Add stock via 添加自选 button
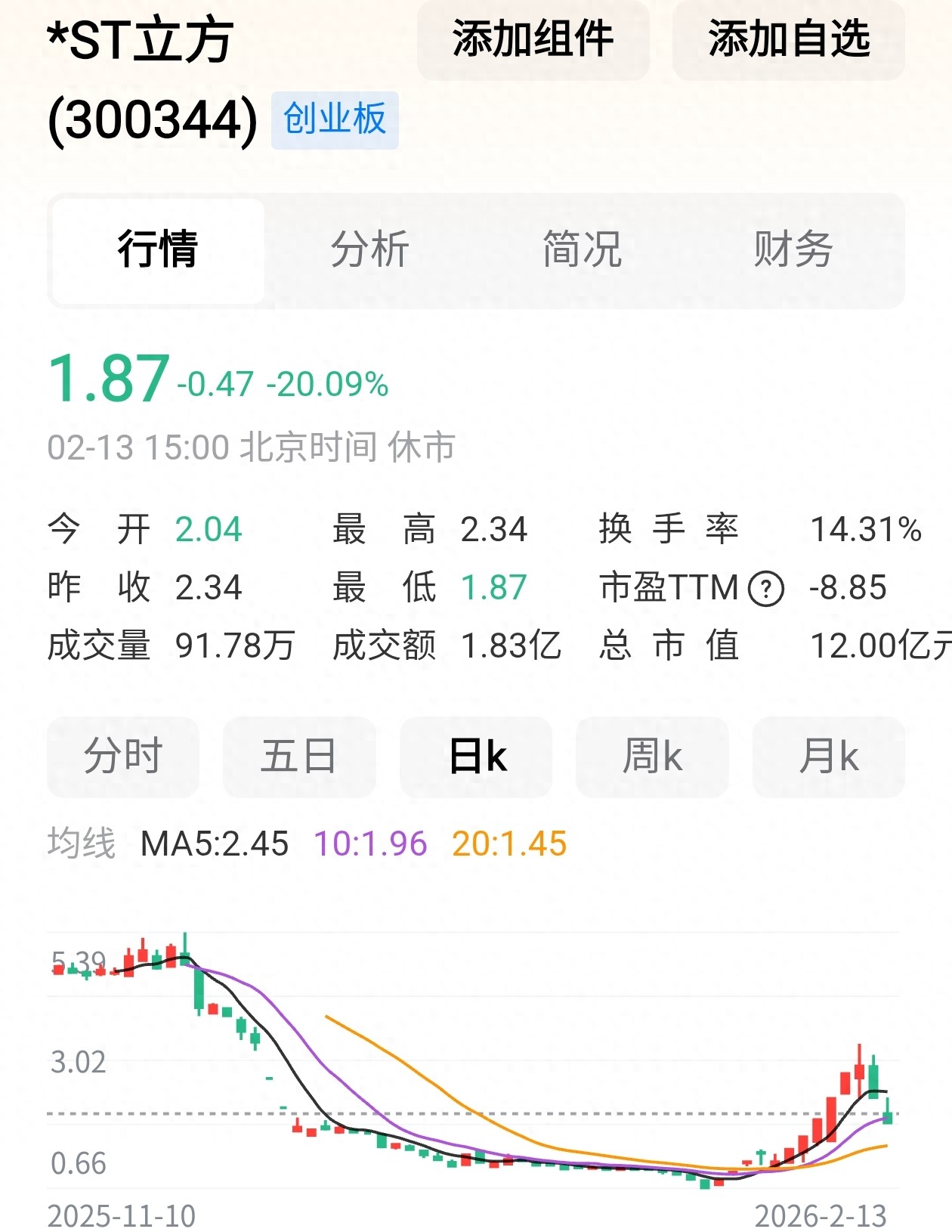Viewport: 952px width, 1232px height. pos(788,39)
